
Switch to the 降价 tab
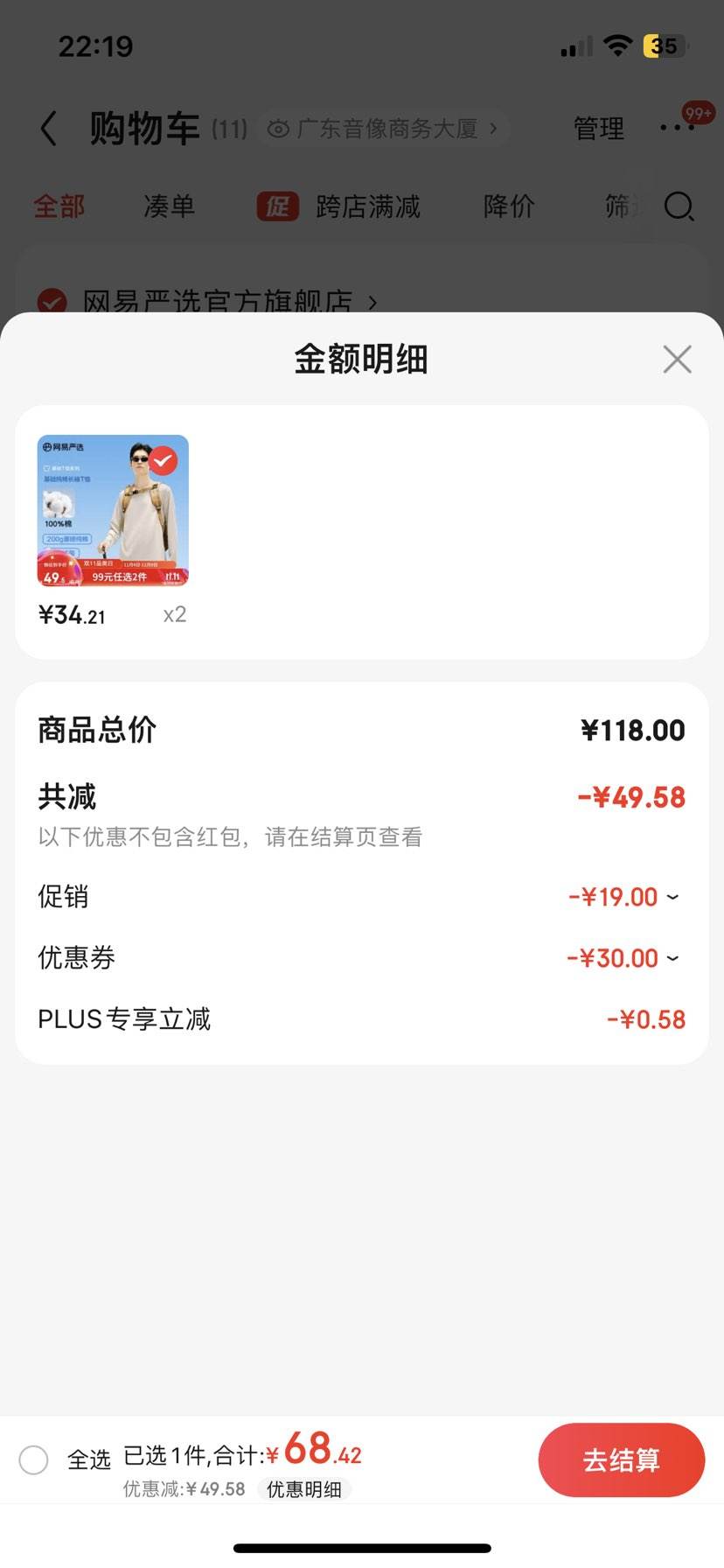[508, 206]
